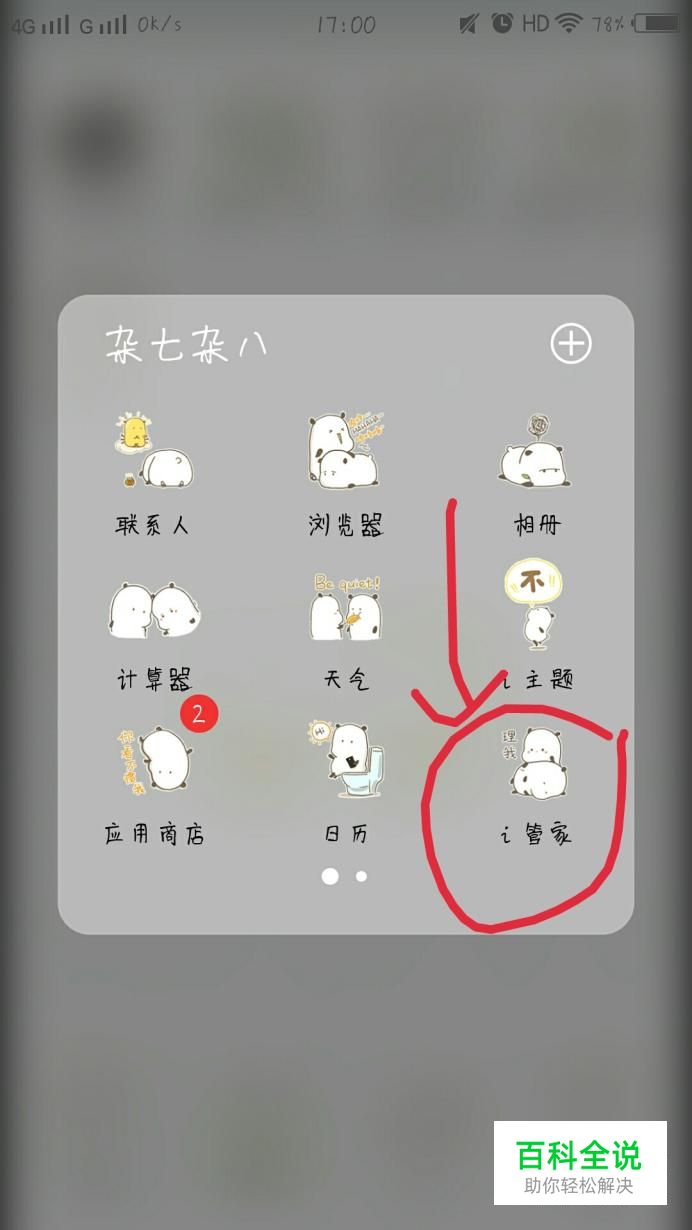692x1230 pixels.
Task: Add an app with the plus icon
Action: tap(571, 344)
